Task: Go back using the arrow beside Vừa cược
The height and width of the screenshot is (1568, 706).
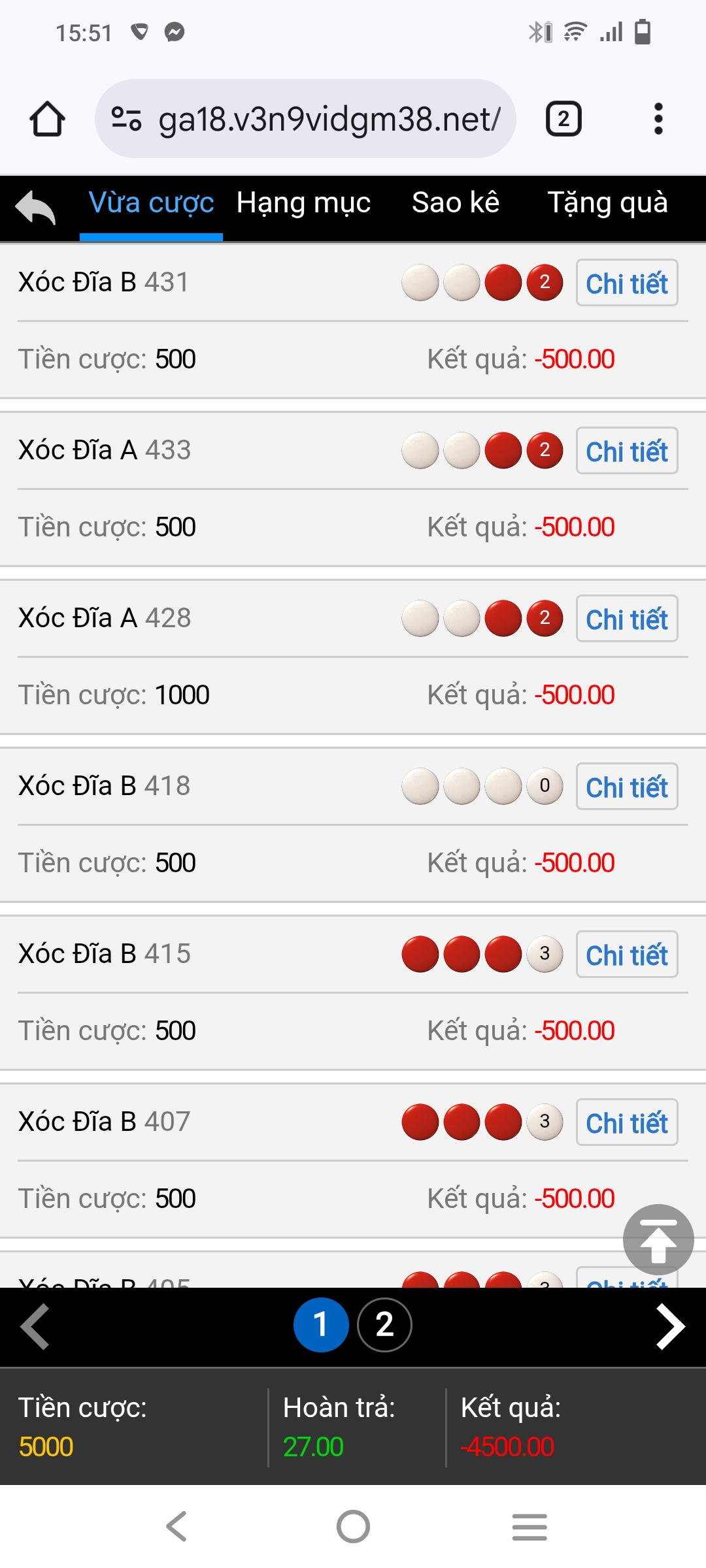Action: [35, 208]
